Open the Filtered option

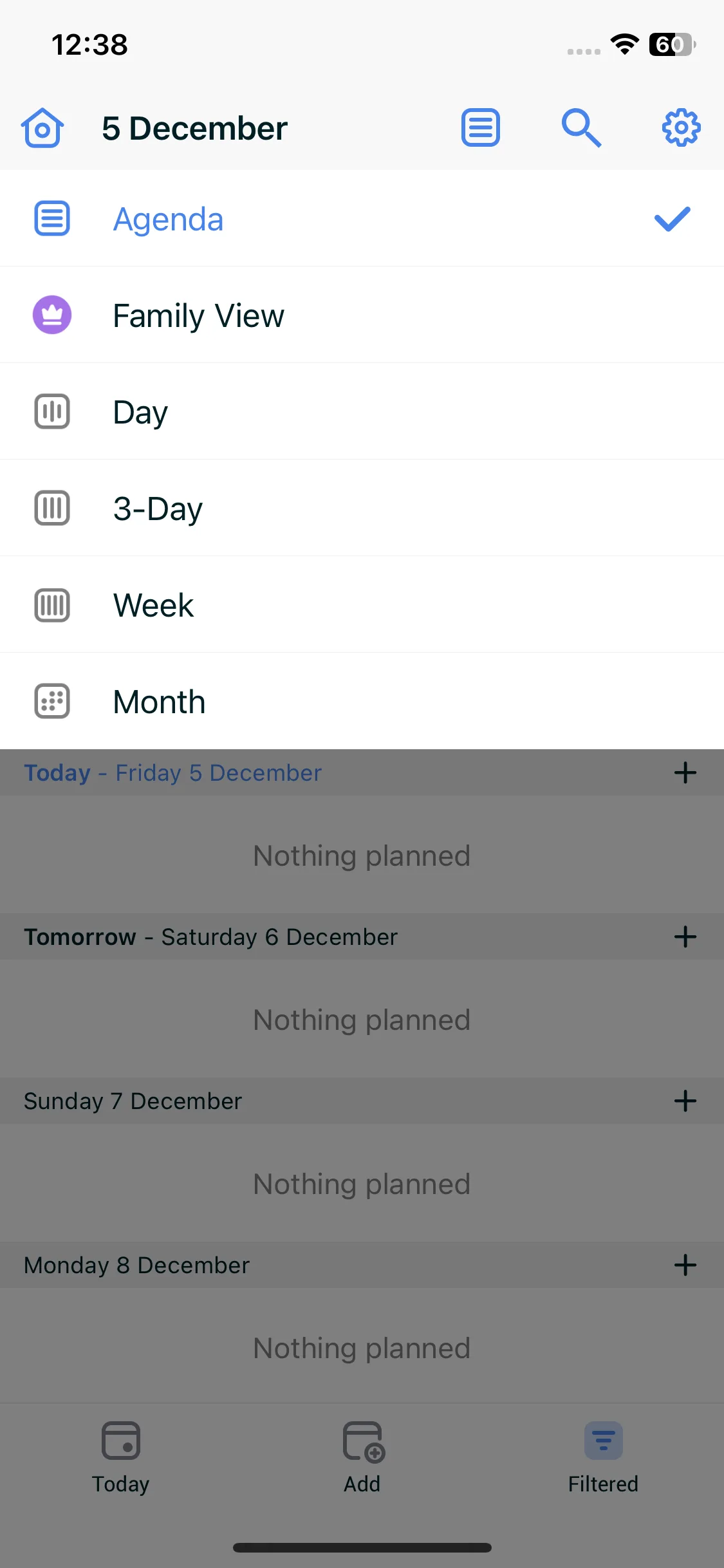coord(603,1457)
